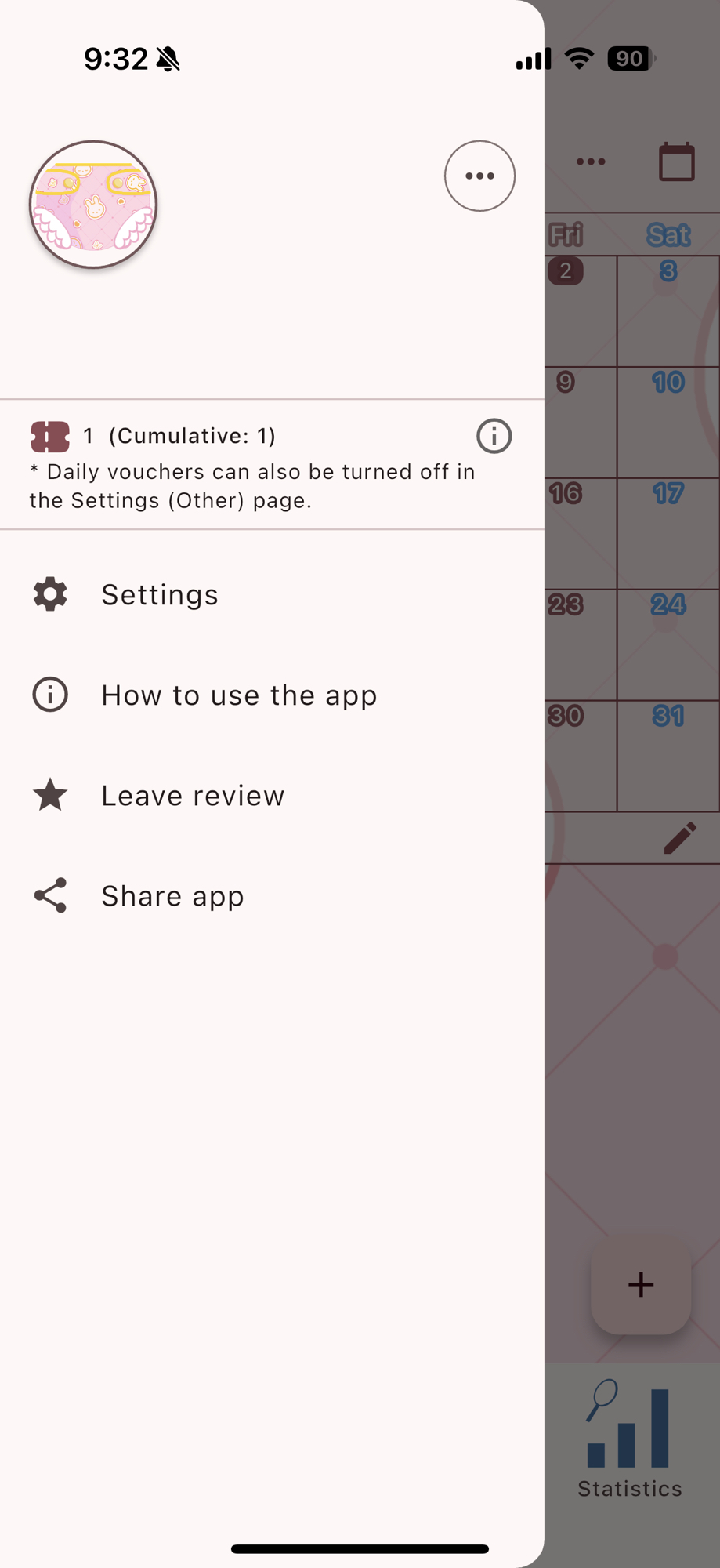Viewport: 720px width, 1568px height.
Task: Open the three-dot options button in drawer
Action: pyautogui.click(x=479, y=176)
